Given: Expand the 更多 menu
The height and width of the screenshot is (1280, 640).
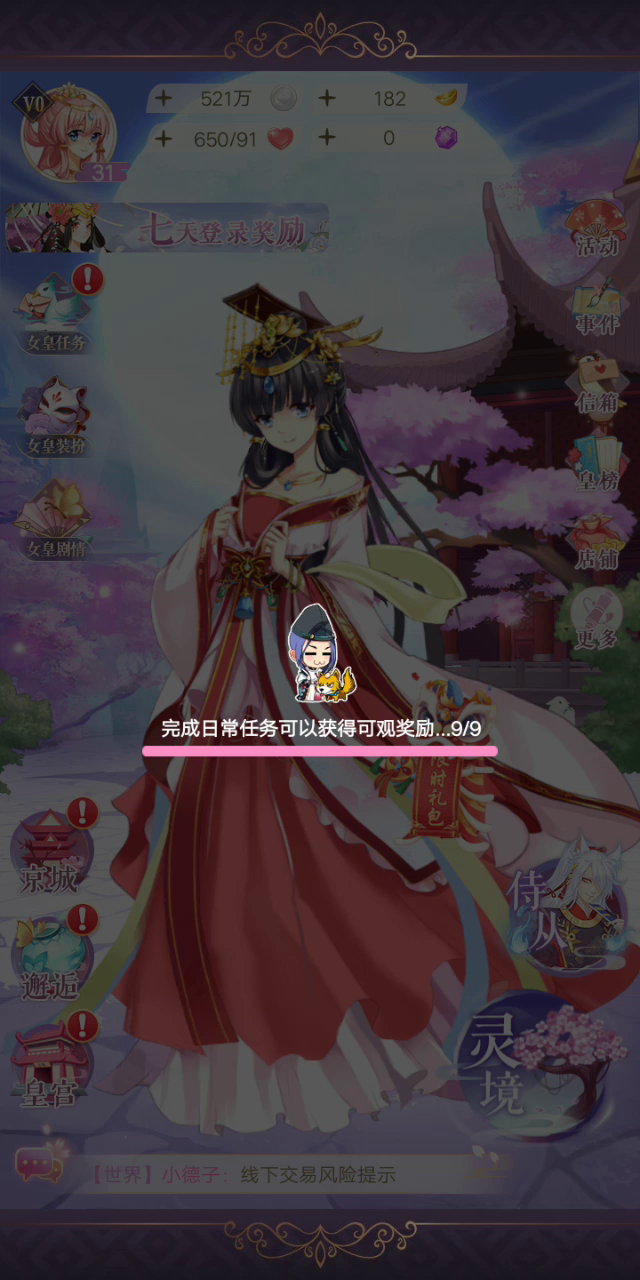Looking at the screenshot, I should 597,618.
